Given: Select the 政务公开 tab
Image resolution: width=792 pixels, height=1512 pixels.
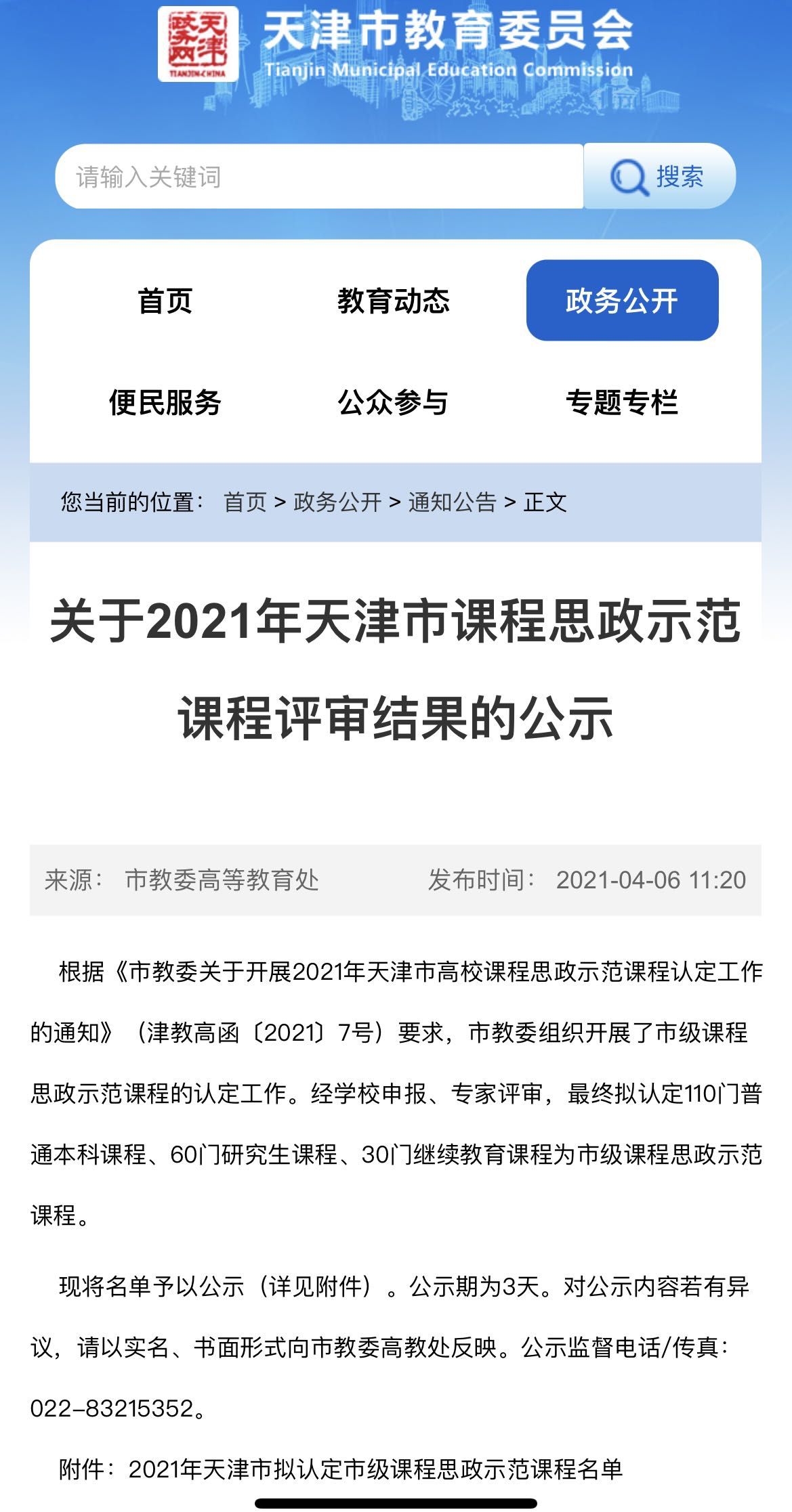Looking at the screenshot, I should tap(622, 301).
